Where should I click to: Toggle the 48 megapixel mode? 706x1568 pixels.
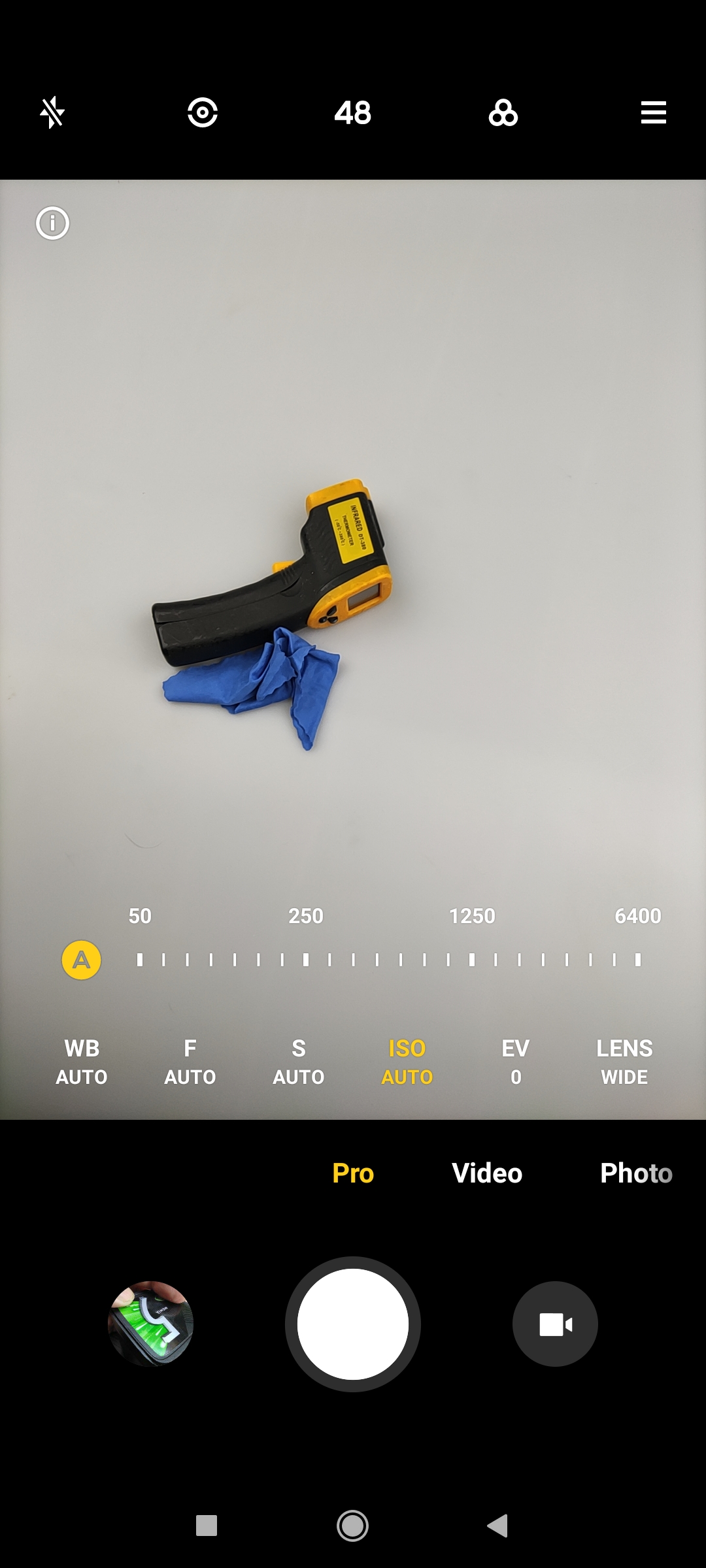coord(353,112)
